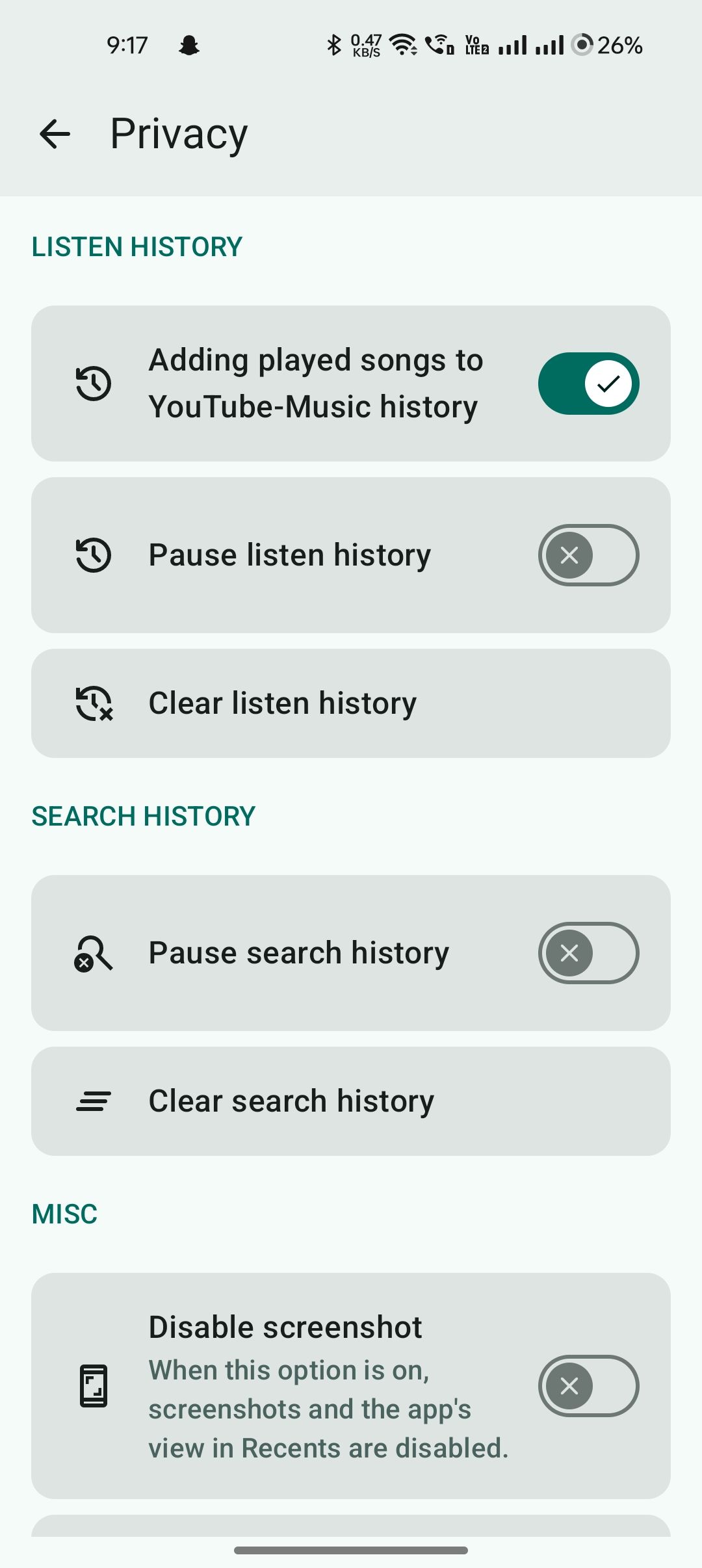Switch on Disable screenshot

(x=588, y=1386)
